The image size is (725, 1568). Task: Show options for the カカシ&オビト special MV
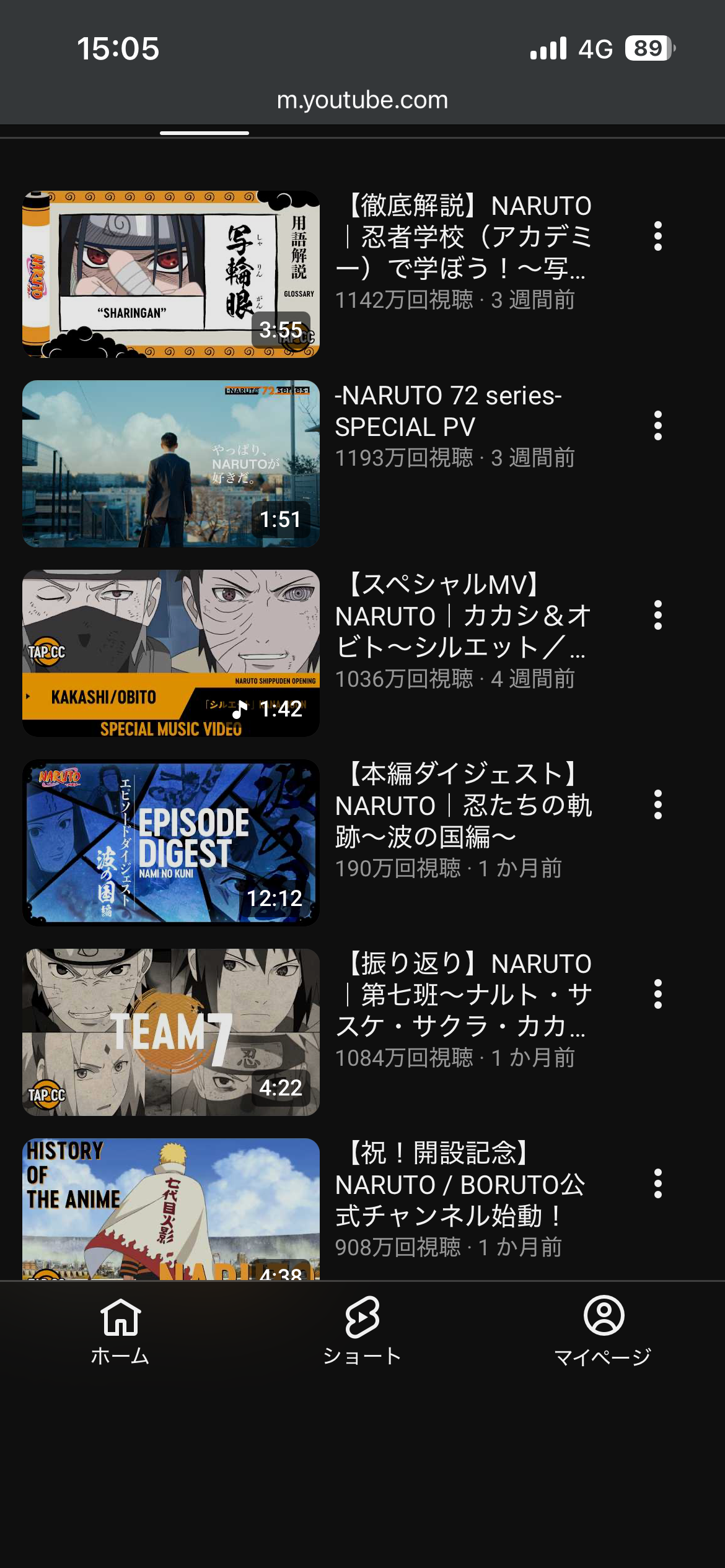657,615
